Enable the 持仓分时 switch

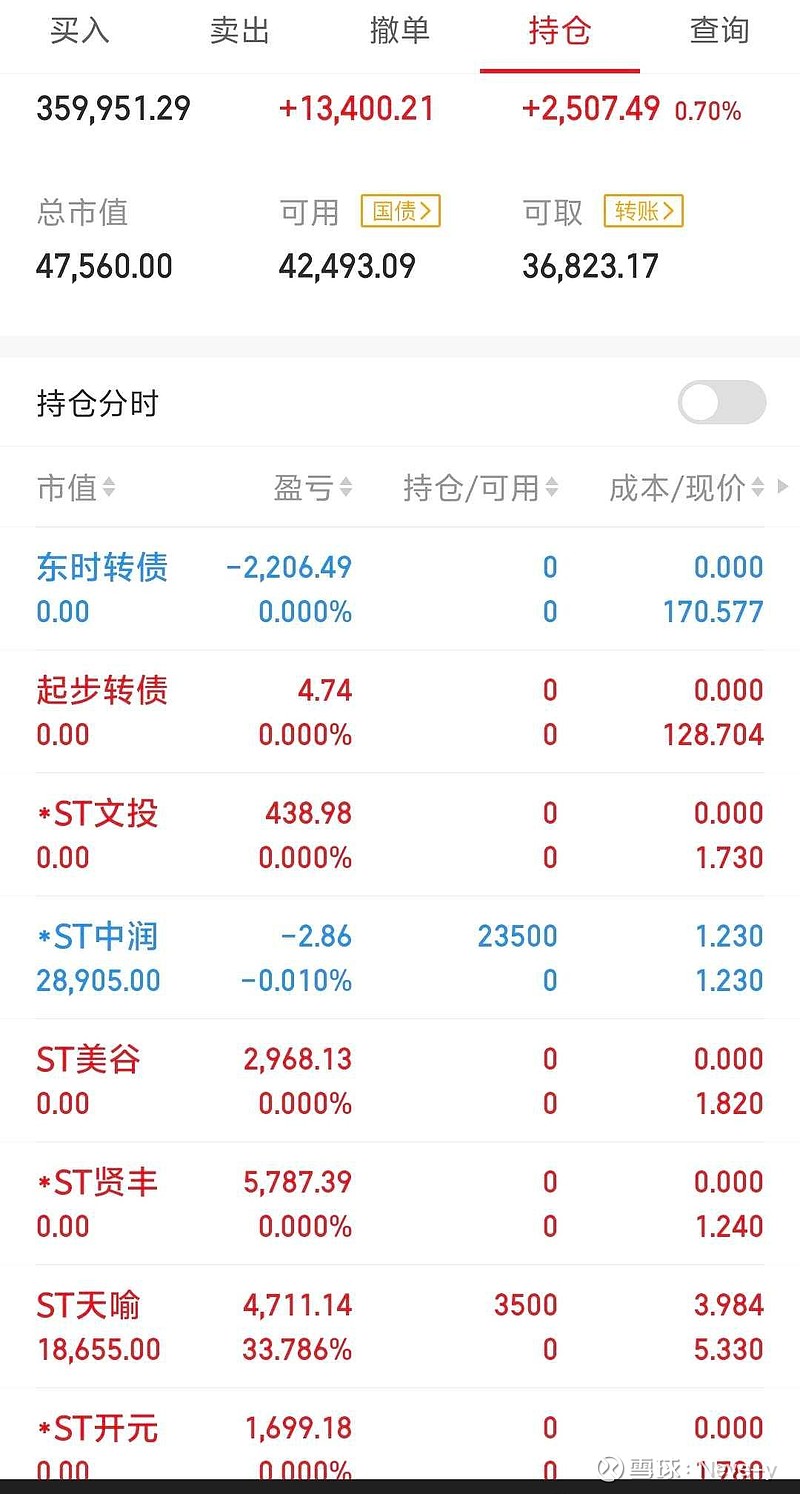pyautogui.click(x=722, y=403)
